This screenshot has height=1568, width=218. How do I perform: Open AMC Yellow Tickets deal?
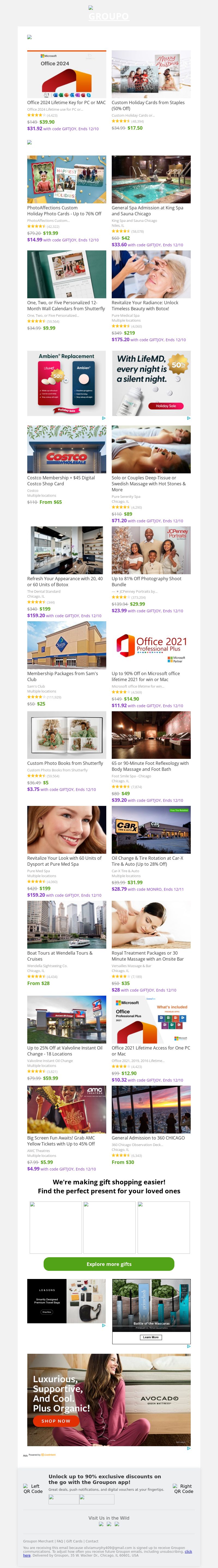point(66,1109)
